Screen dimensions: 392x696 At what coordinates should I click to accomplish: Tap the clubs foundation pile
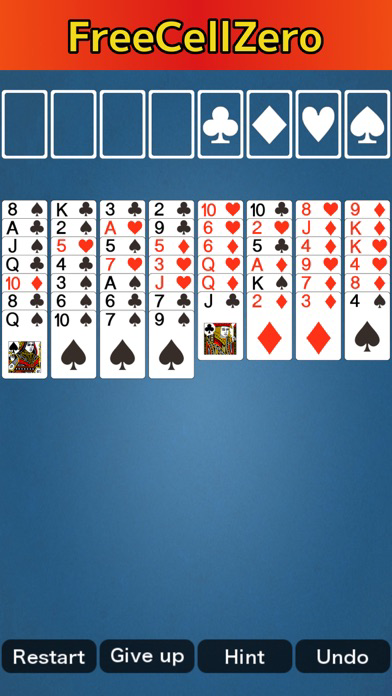pyautogui.click(x=220, y=124)
